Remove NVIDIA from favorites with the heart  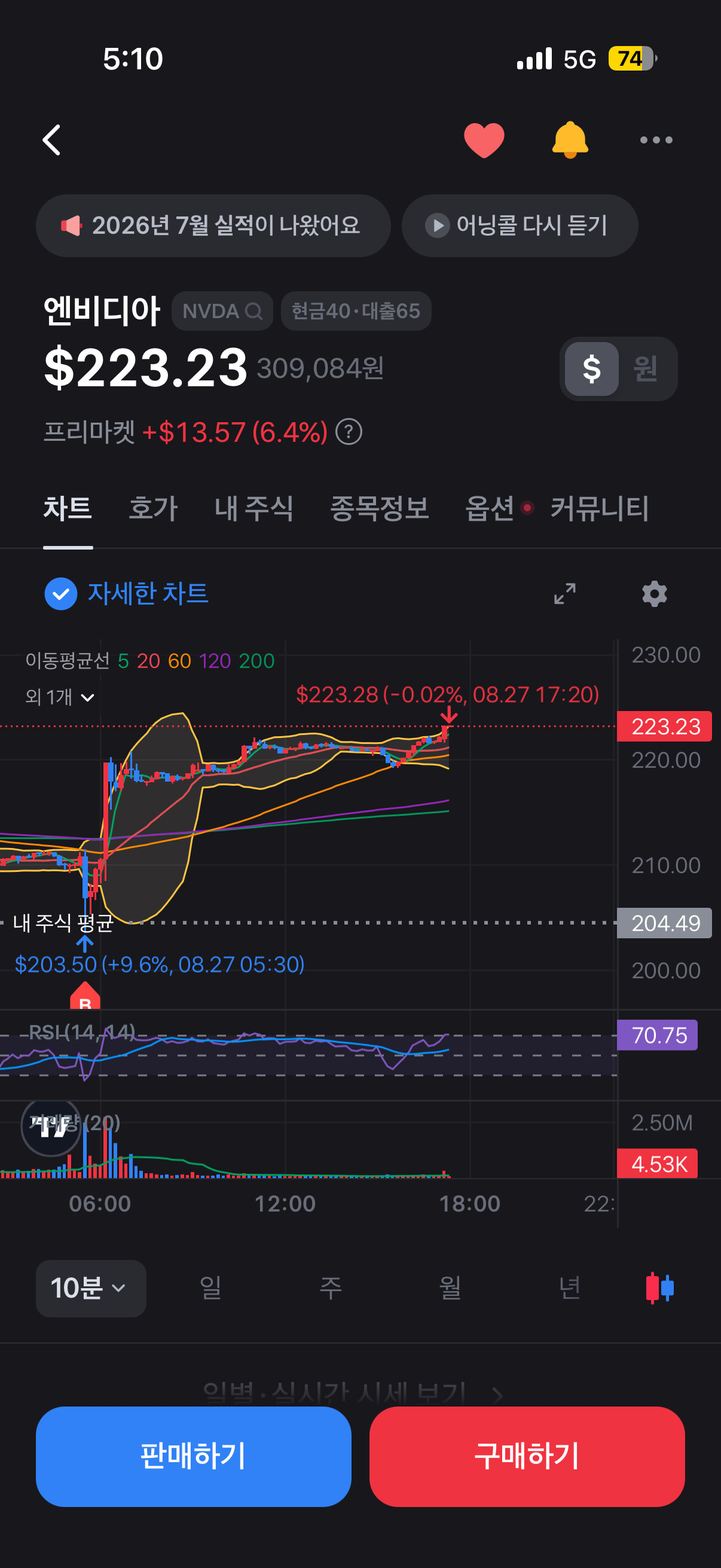[x=484, y=140]
